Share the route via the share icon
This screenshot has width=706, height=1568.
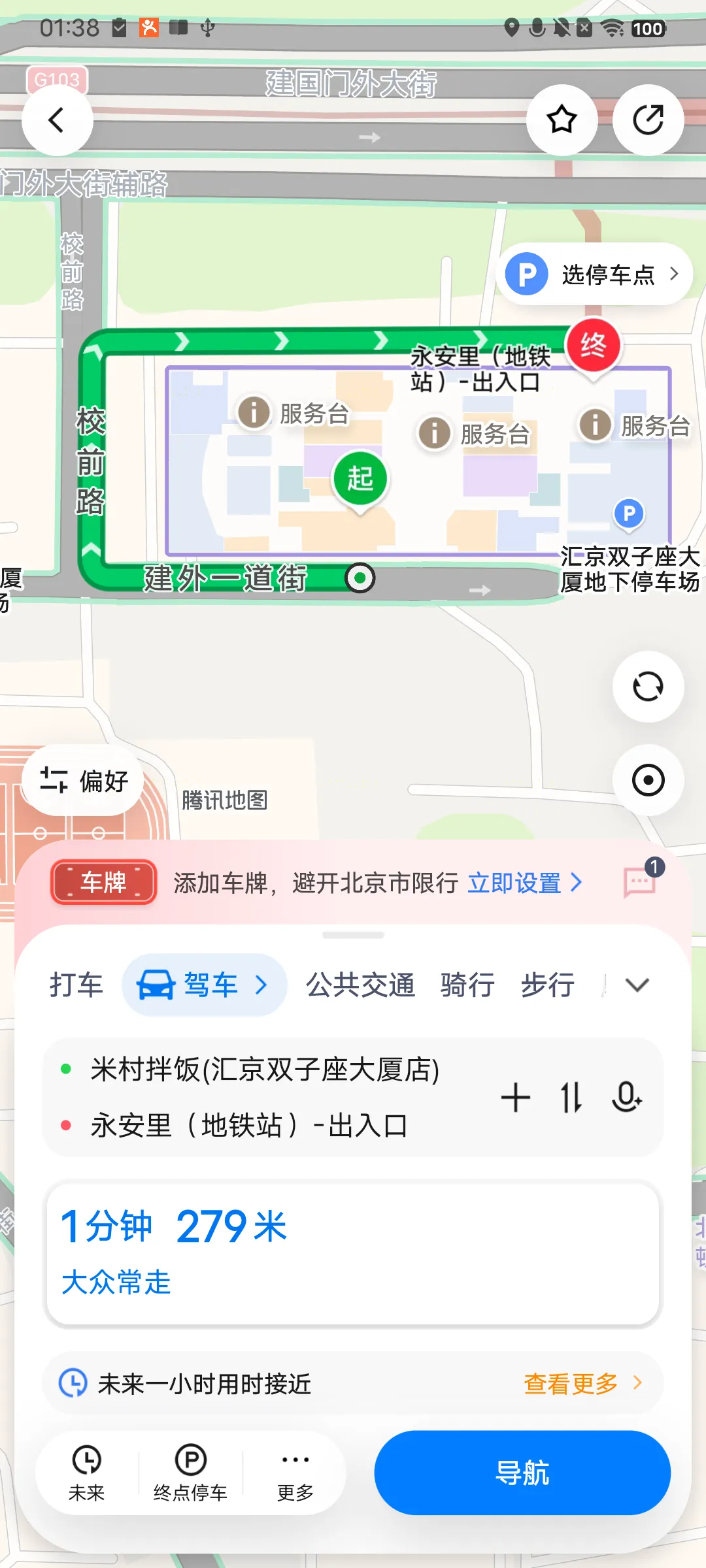coord(648,120)
